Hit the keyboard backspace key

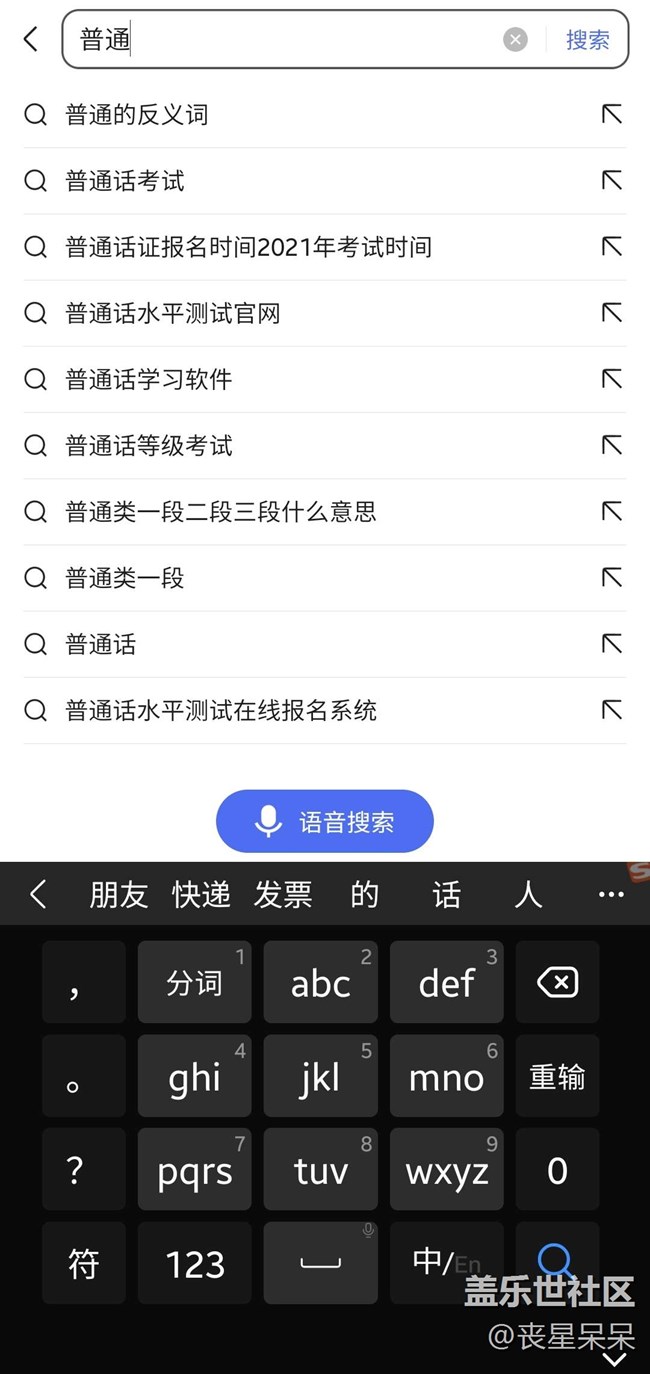[x=557, y=983]
